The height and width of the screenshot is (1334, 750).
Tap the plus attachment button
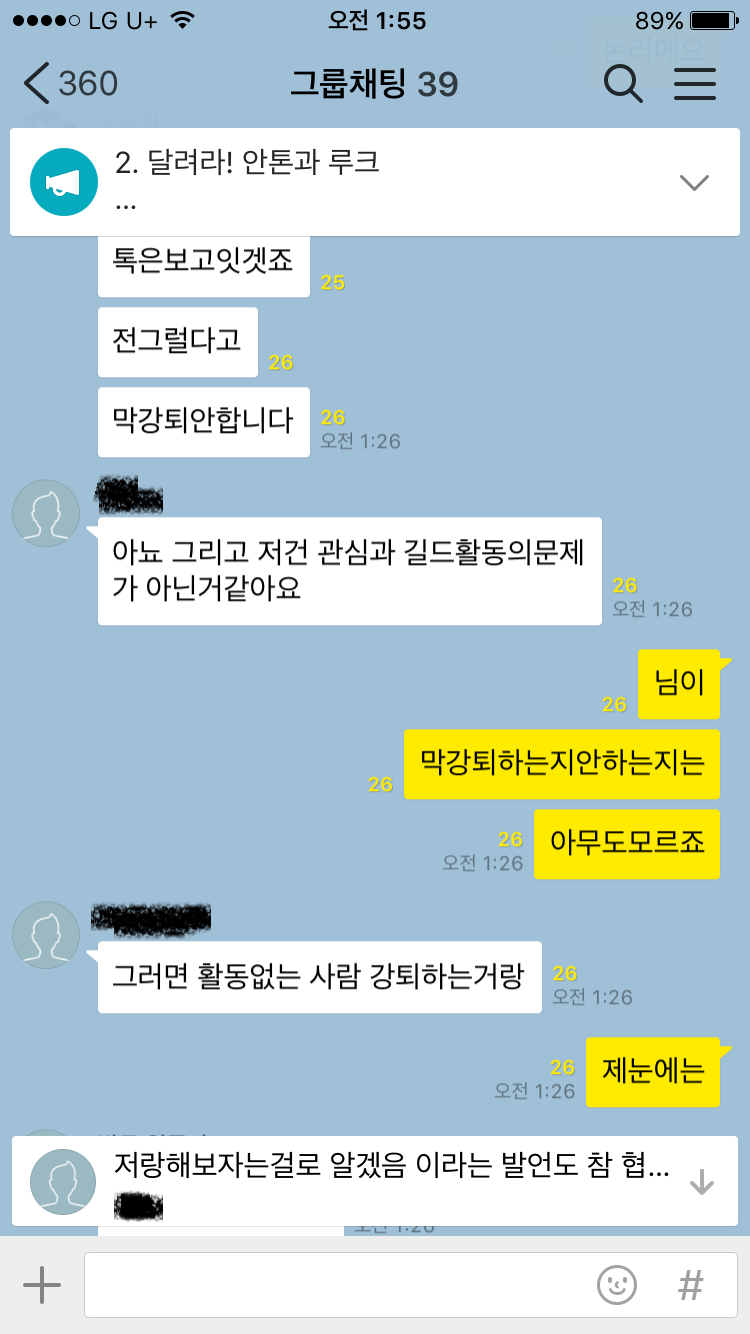(42, 1285)
